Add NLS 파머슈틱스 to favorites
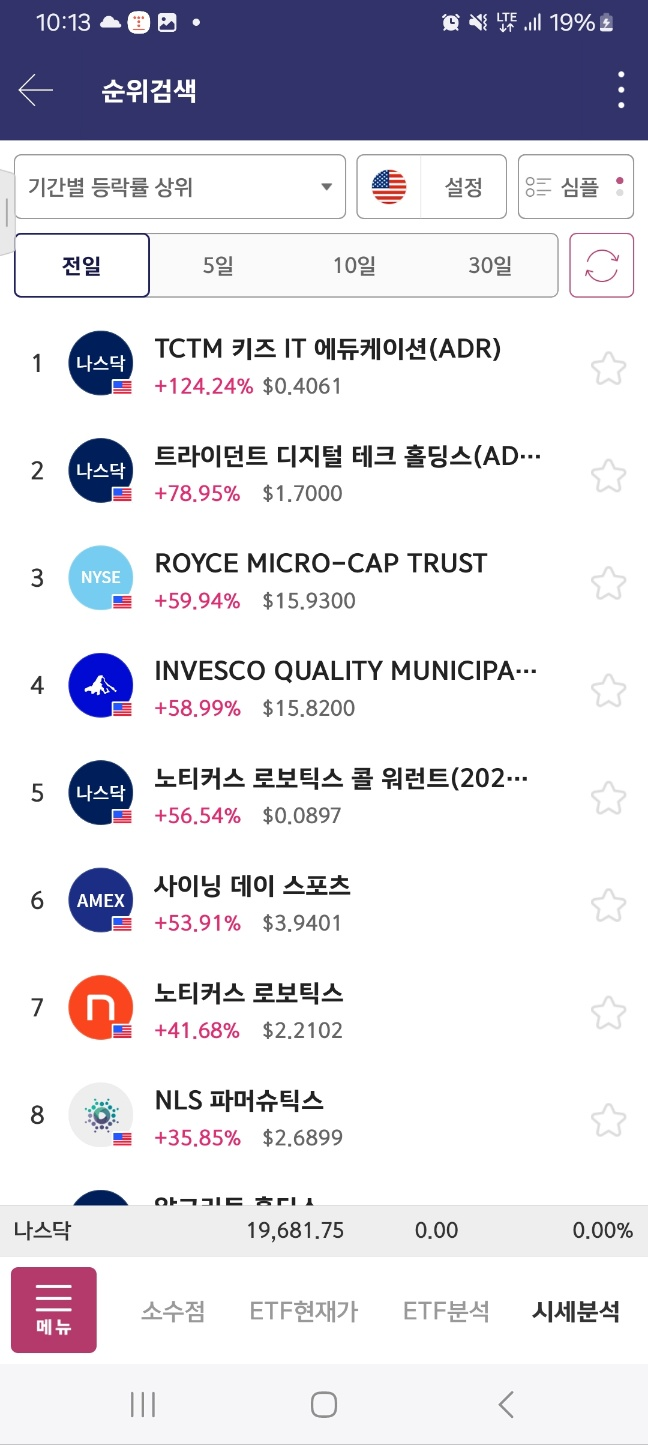The height and width of the screenshot is (1445, 648). click(608, 1120)
